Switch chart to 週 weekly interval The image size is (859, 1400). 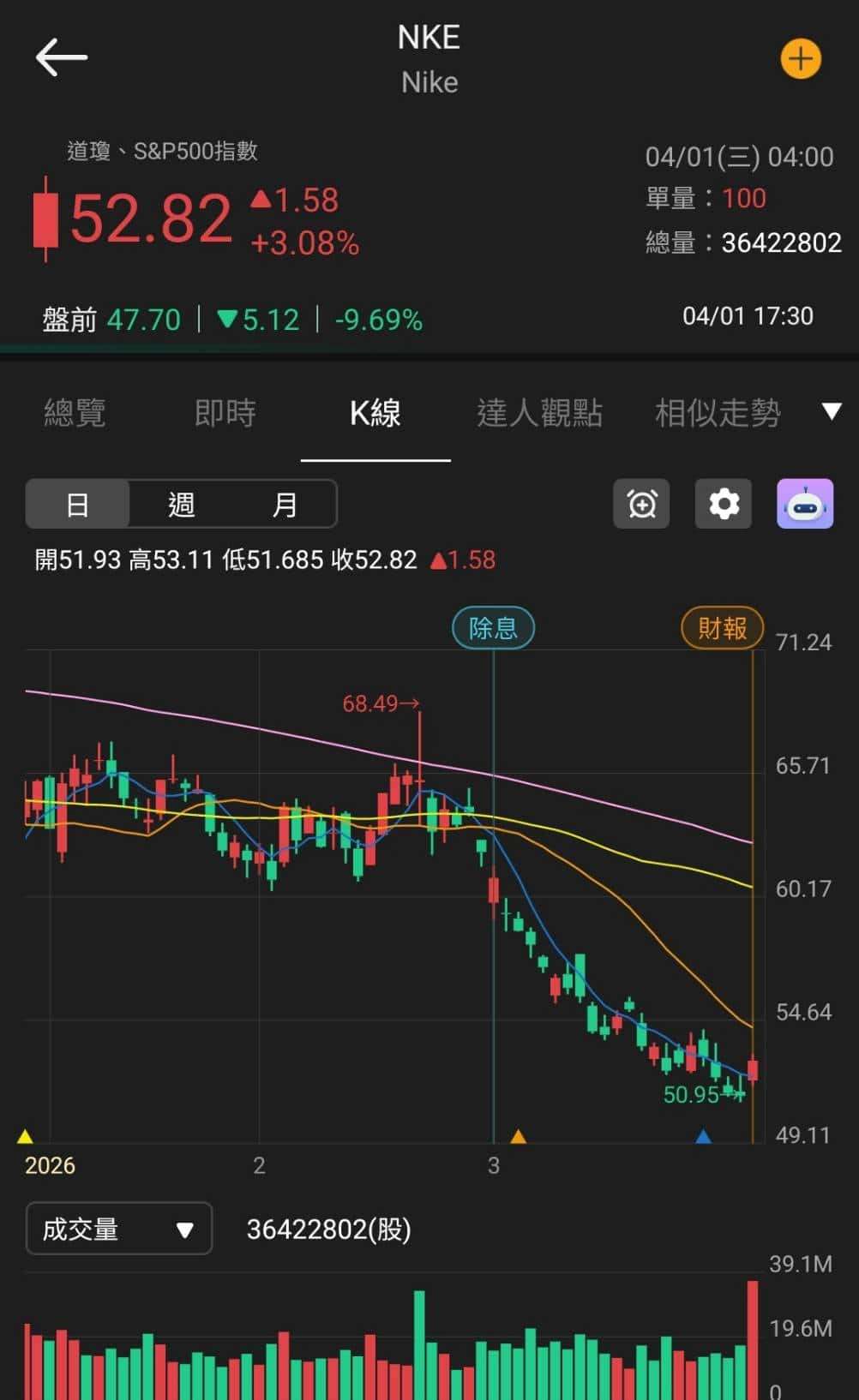click(181, 504)
